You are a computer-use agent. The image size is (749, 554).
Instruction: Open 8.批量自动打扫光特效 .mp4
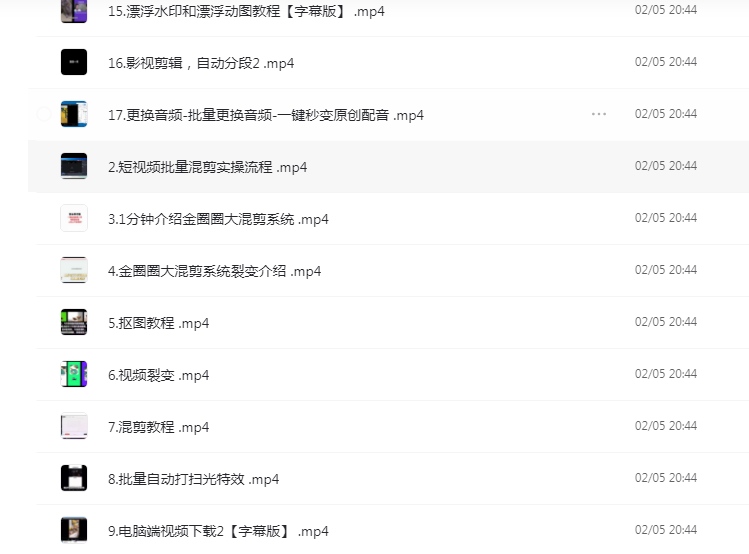(193, 479)
